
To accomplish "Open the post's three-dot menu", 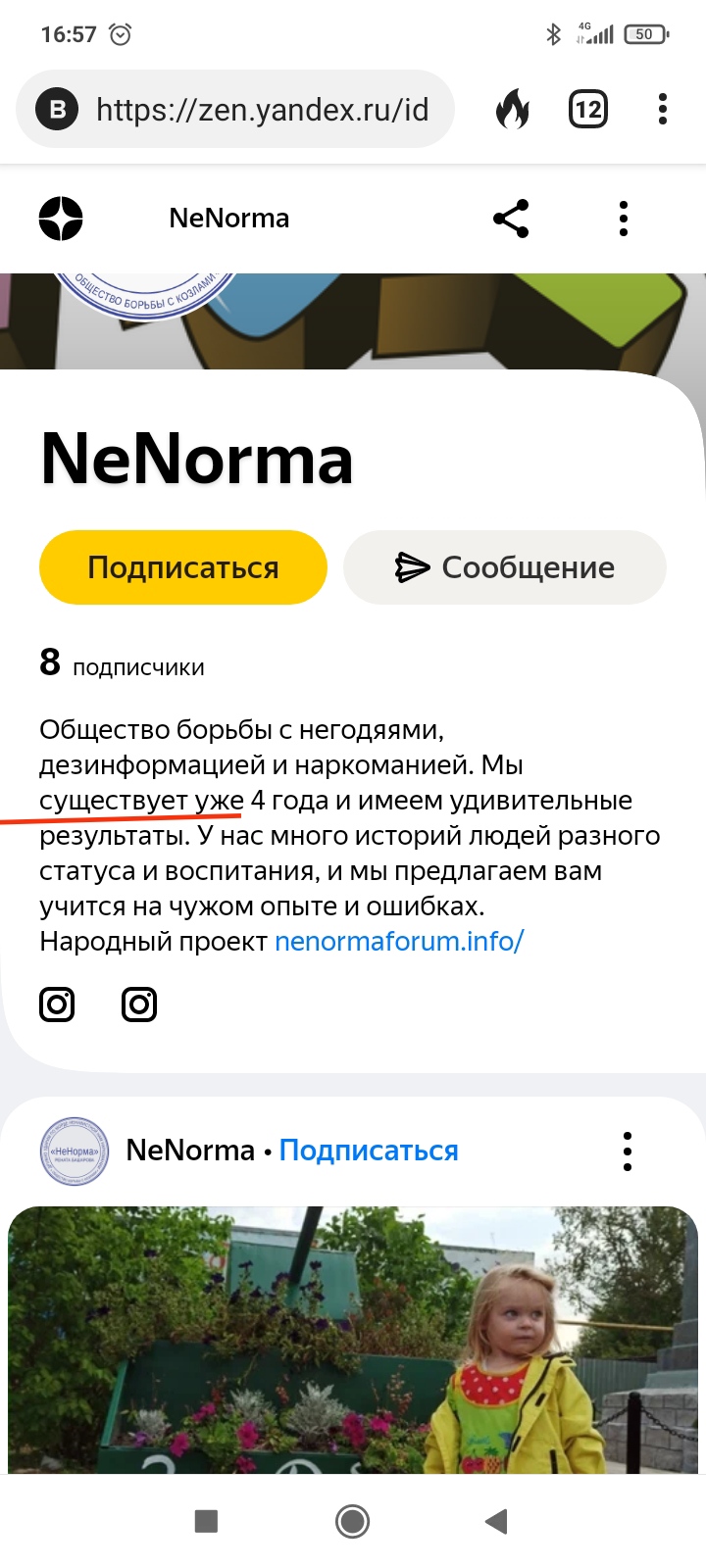I will coord(628,1151).
